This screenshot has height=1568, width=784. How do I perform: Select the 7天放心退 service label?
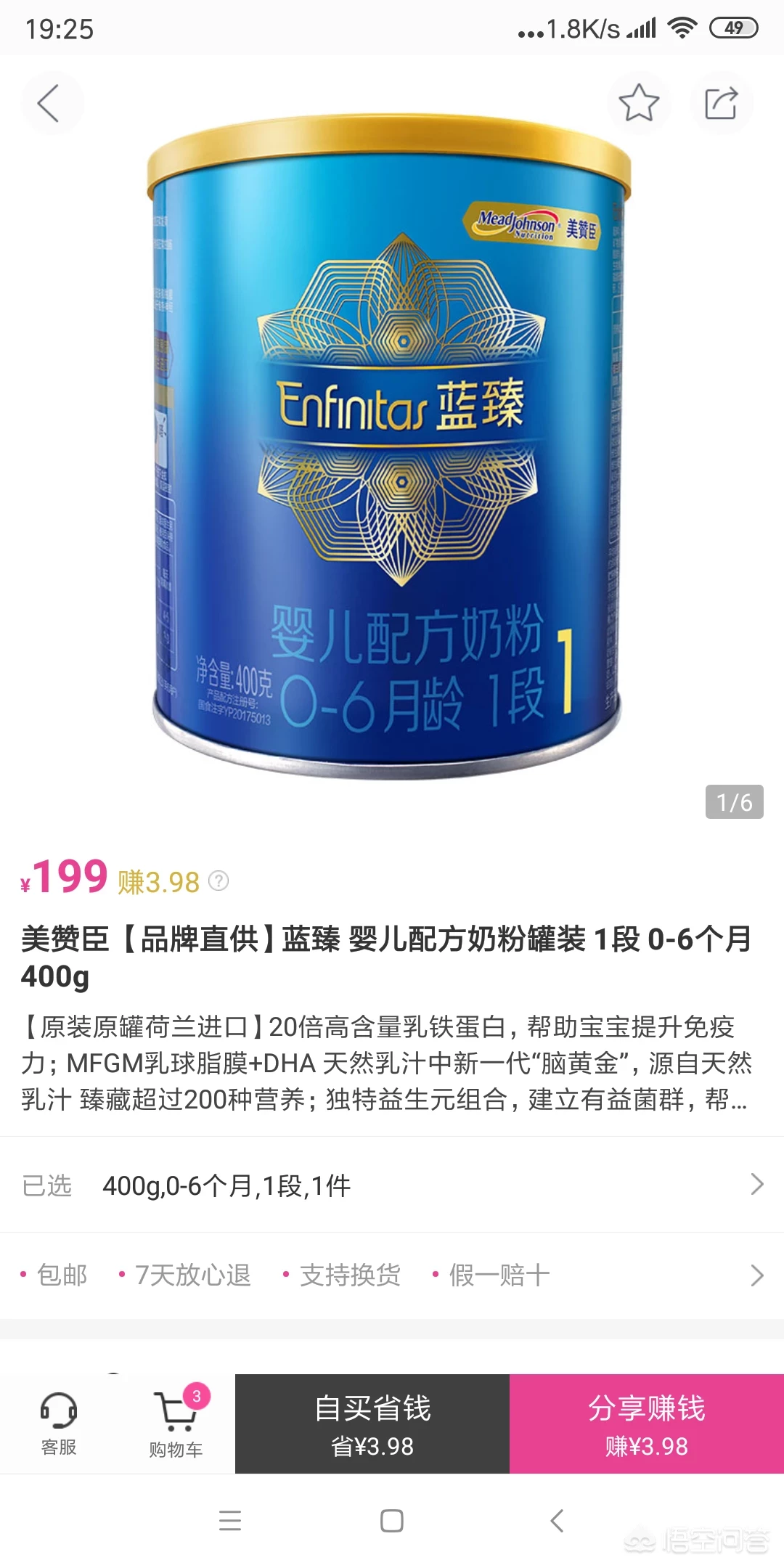coord(192,1274)
